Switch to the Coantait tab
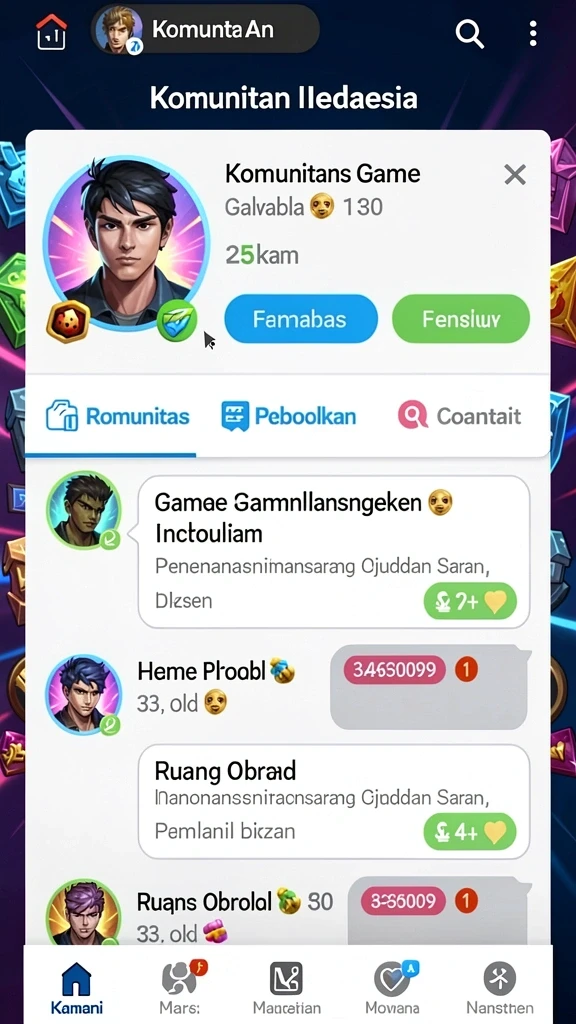 [x=459, y=416]
